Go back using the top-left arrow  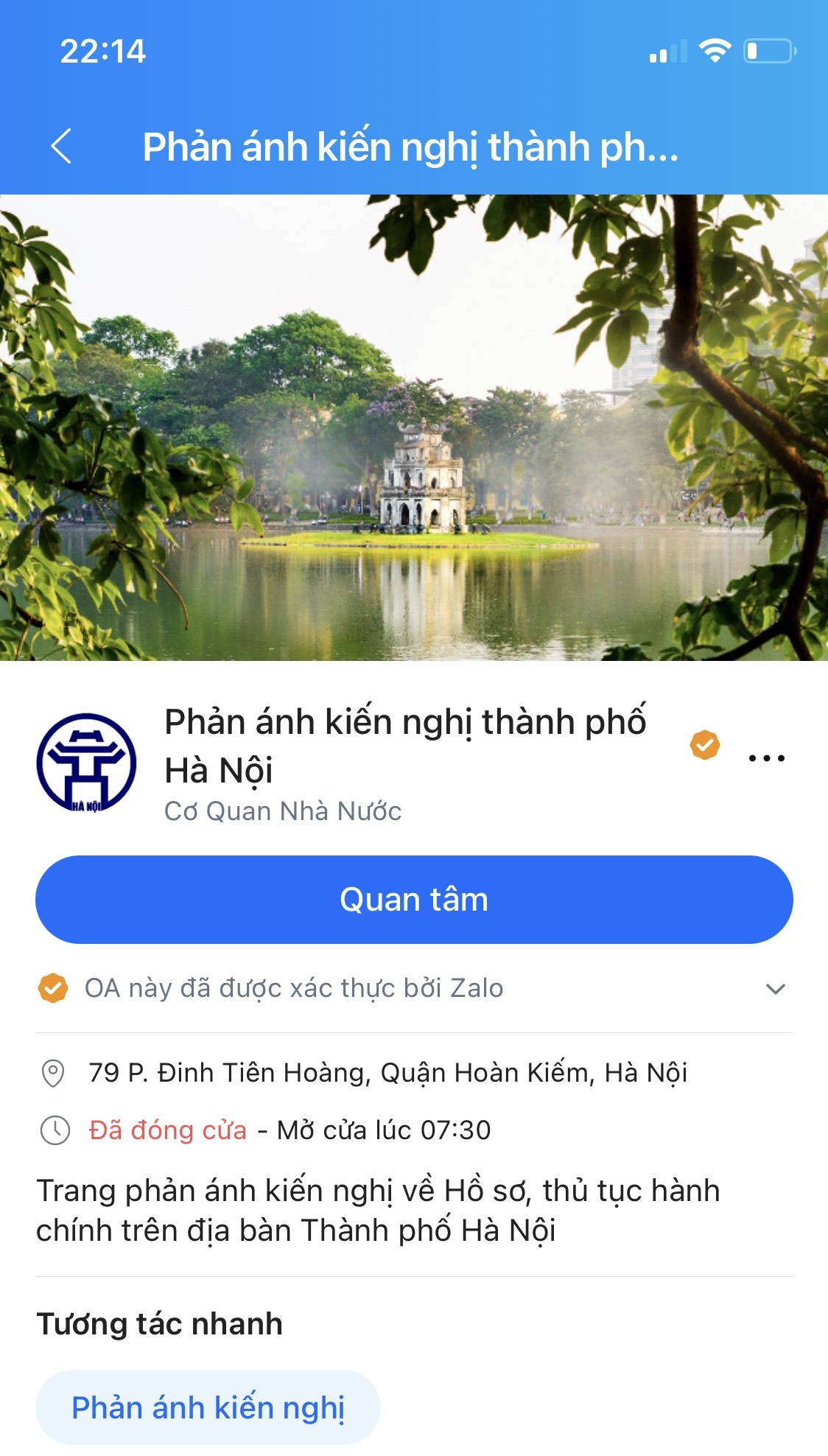62,146
